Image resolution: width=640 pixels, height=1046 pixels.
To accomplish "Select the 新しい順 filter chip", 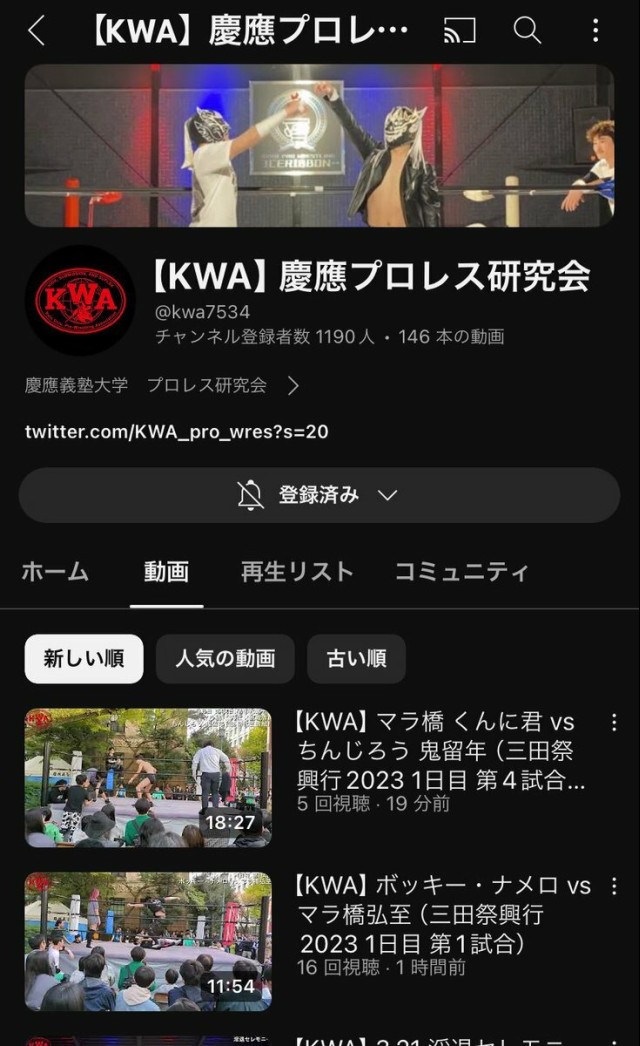I will click(84, 659).
